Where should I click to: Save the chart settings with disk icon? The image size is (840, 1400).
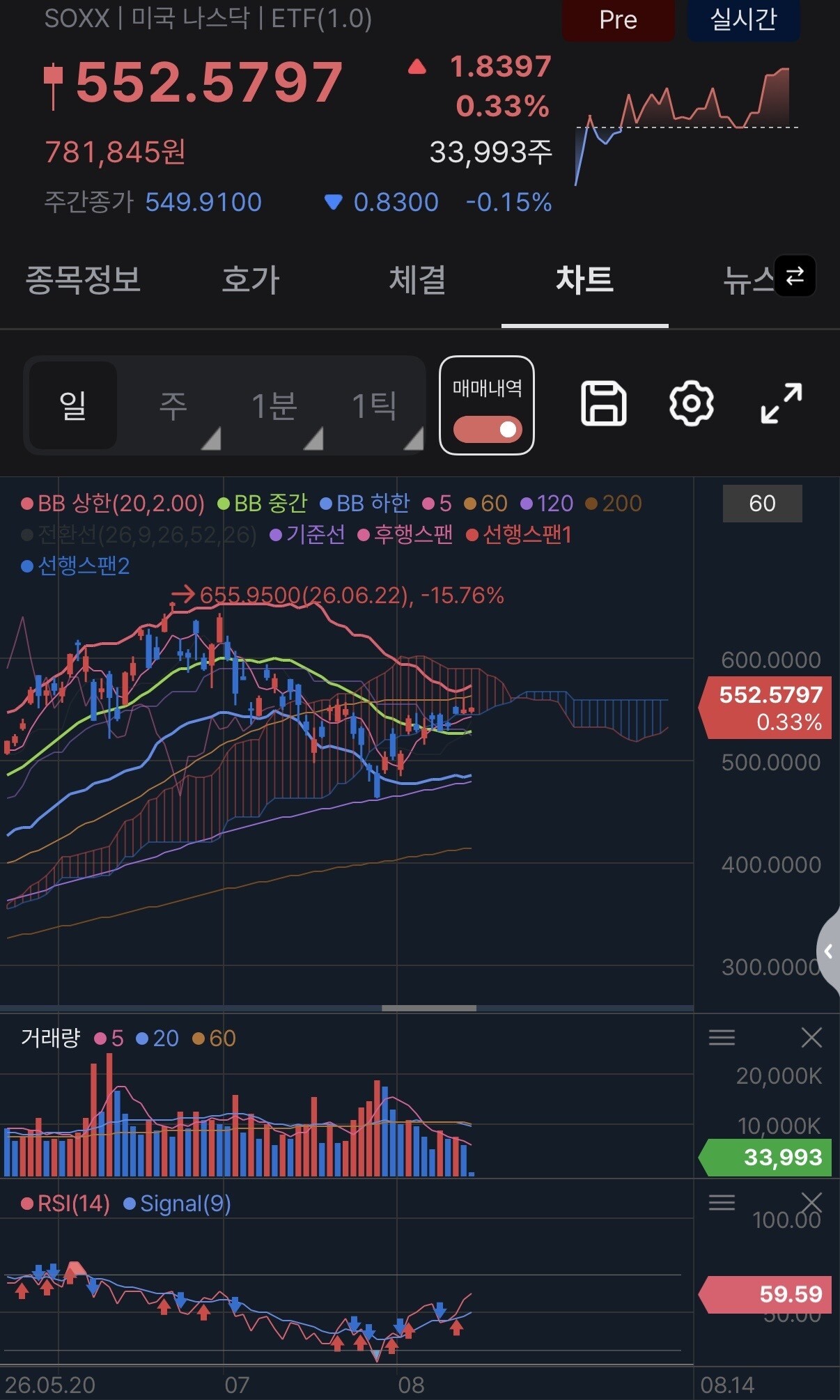coord(603,403)
